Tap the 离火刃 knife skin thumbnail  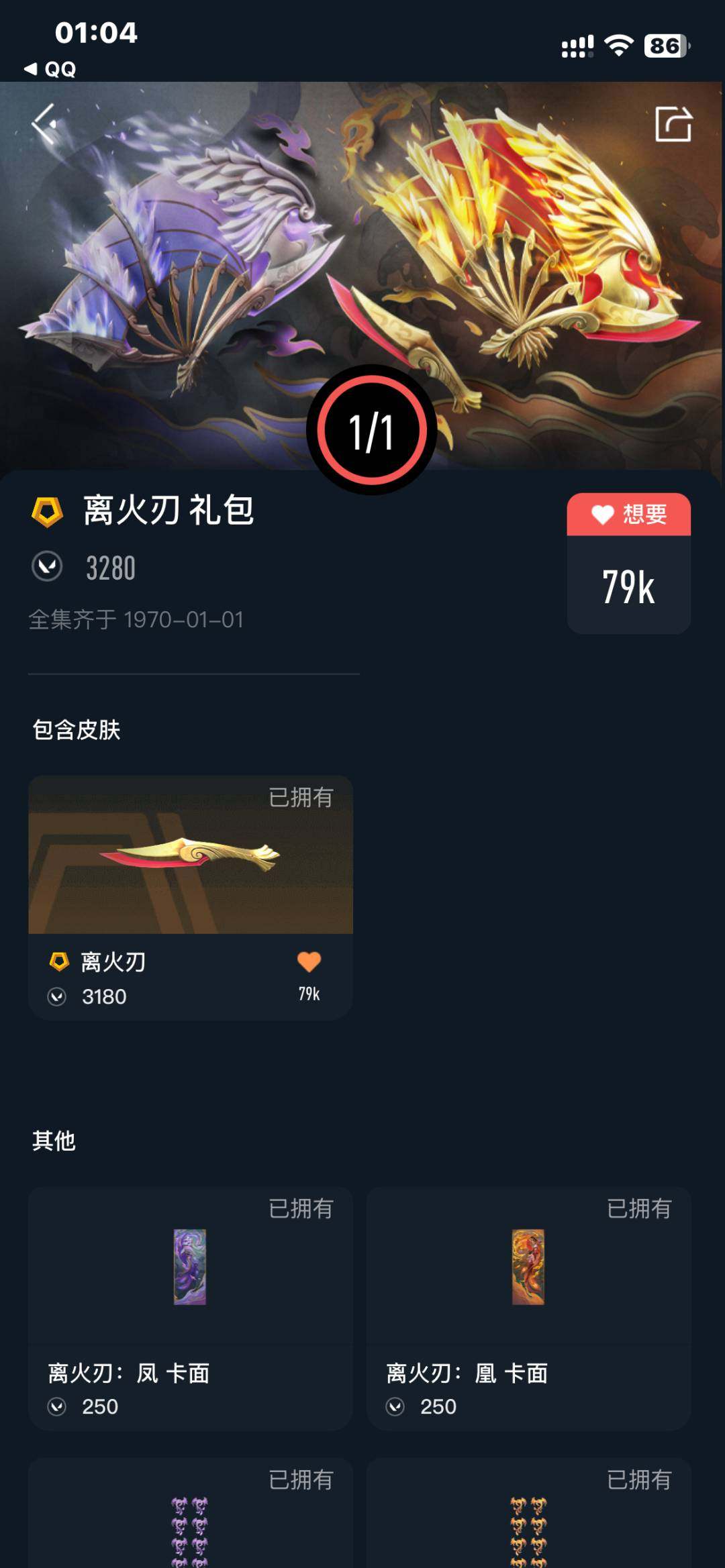pyautogui.click(x=190, y=859)
